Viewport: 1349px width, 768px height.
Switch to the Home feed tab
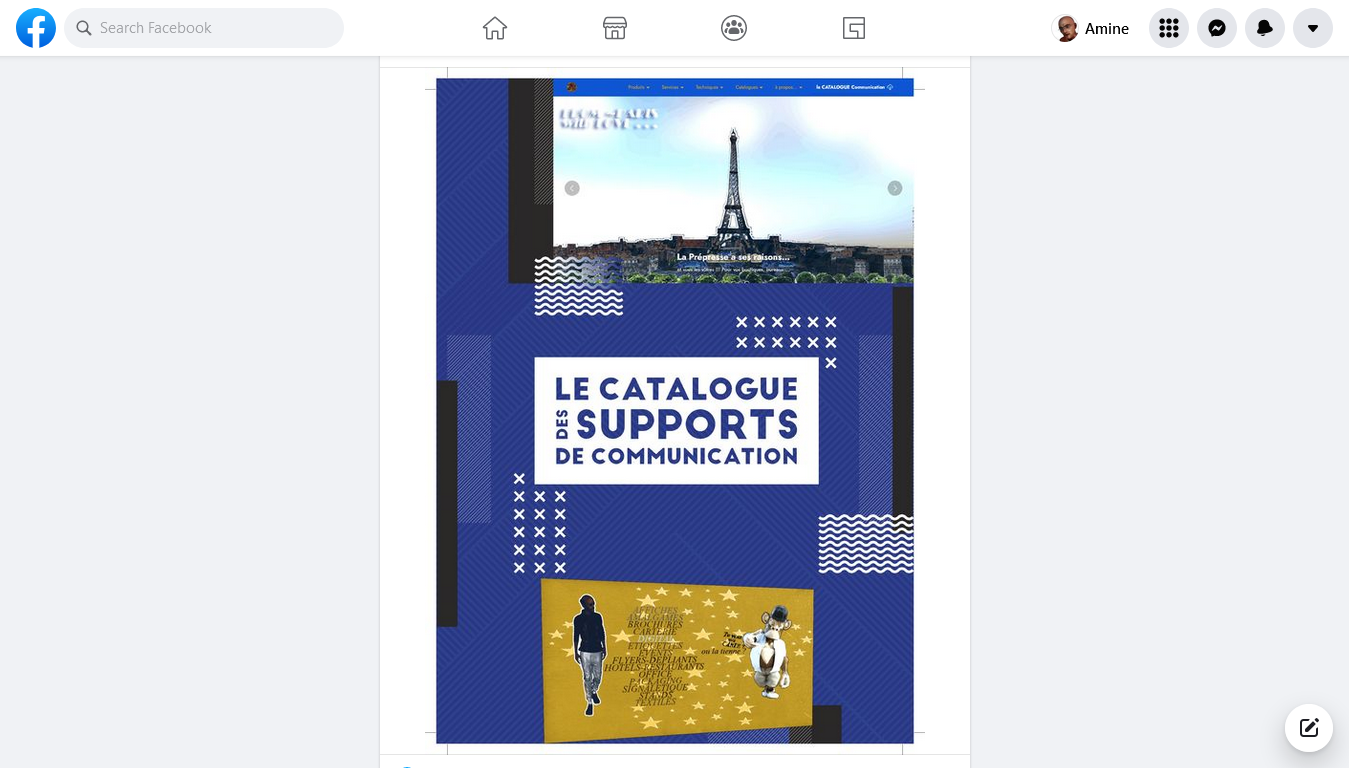tap(495, 28)
